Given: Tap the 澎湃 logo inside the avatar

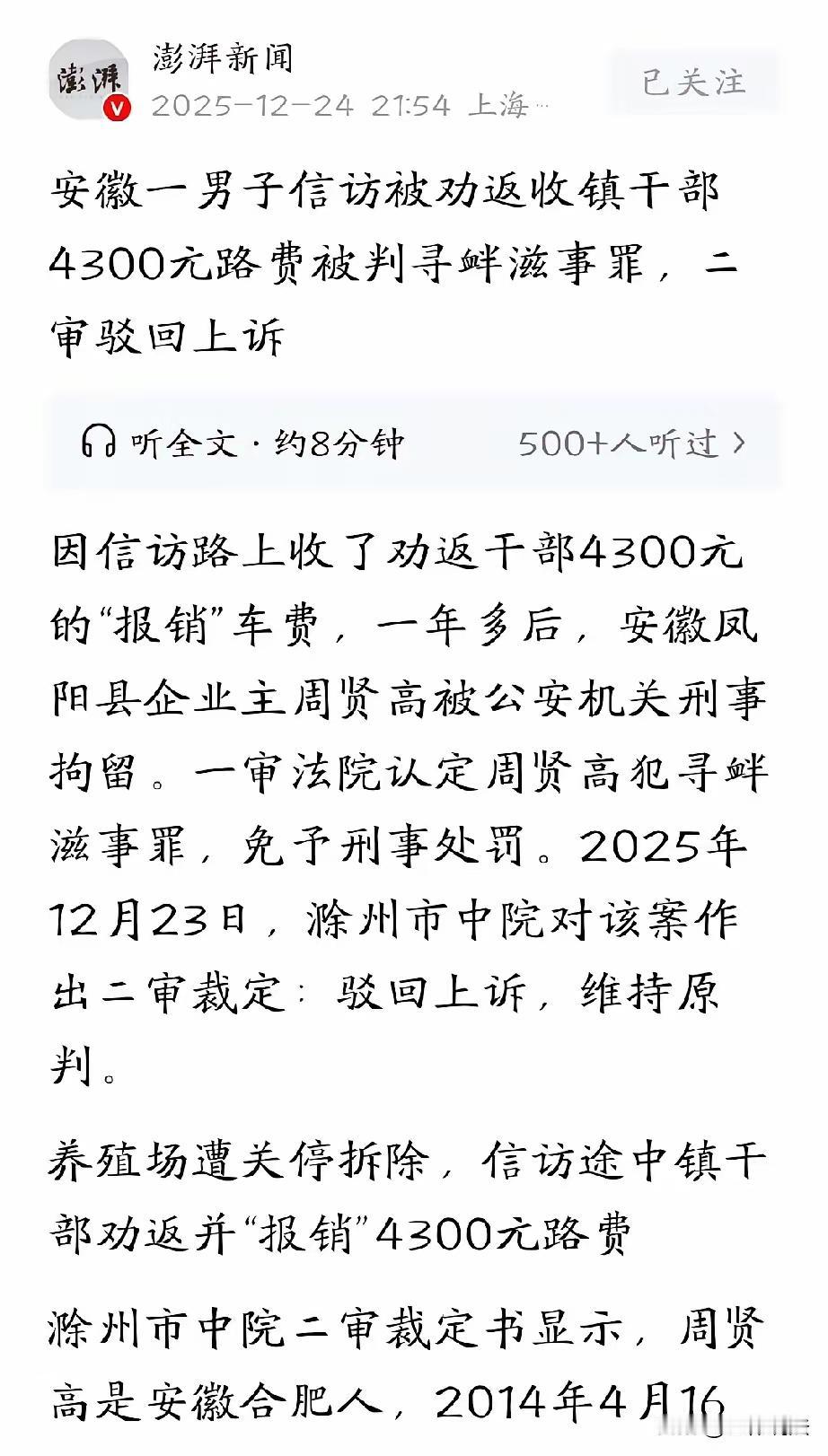Looking at the screenshot, I should tap(90, 76).
